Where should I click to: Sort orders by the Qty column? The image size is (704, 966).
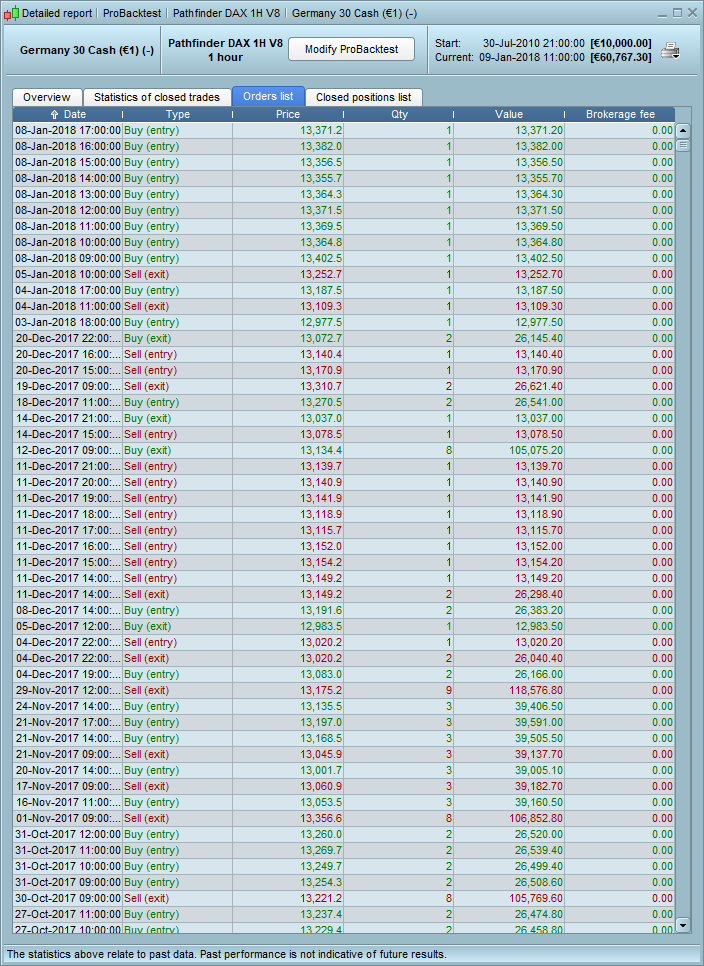399,115
